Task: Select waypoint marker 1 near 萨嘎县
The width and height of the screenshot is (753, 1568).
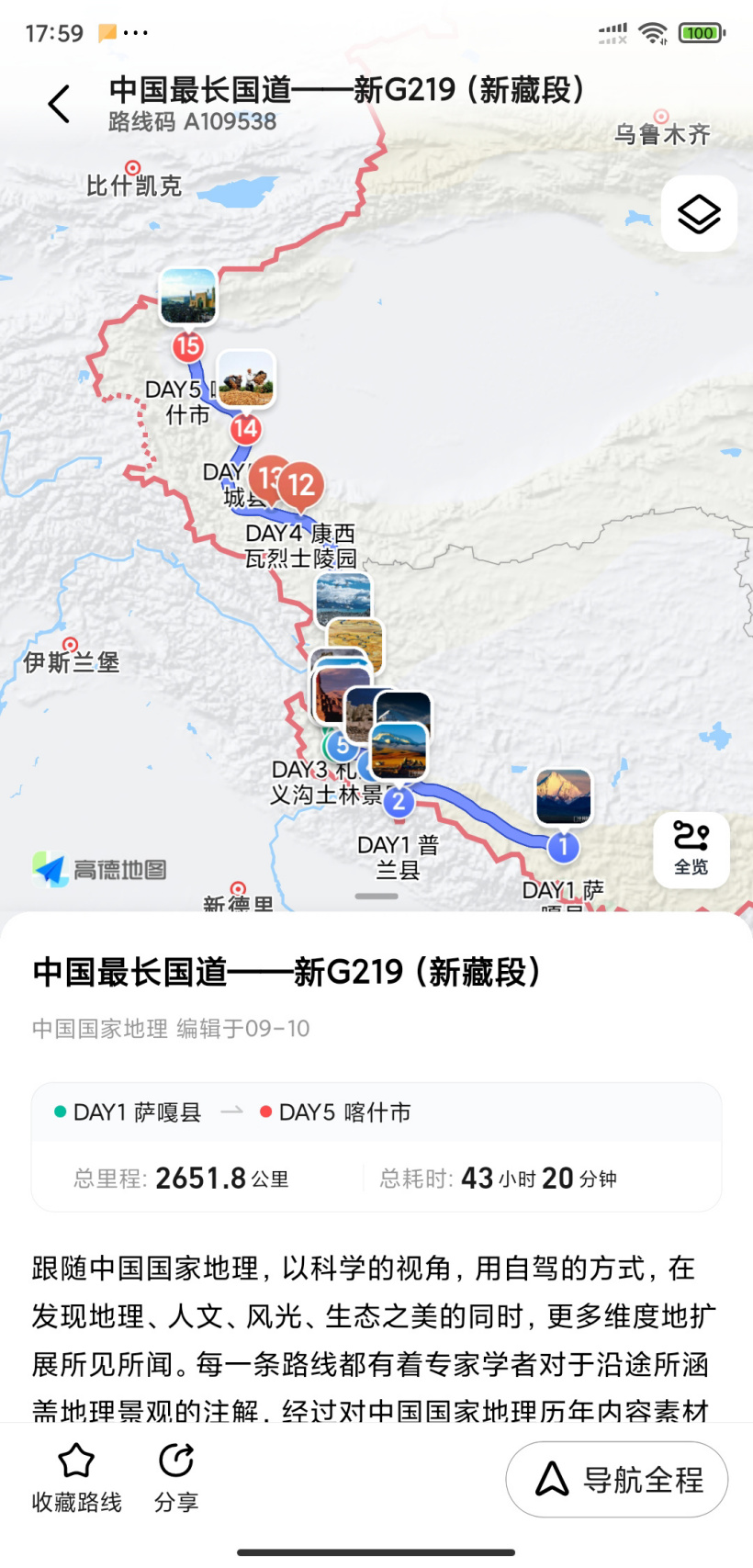Action: tap(563, 846)
